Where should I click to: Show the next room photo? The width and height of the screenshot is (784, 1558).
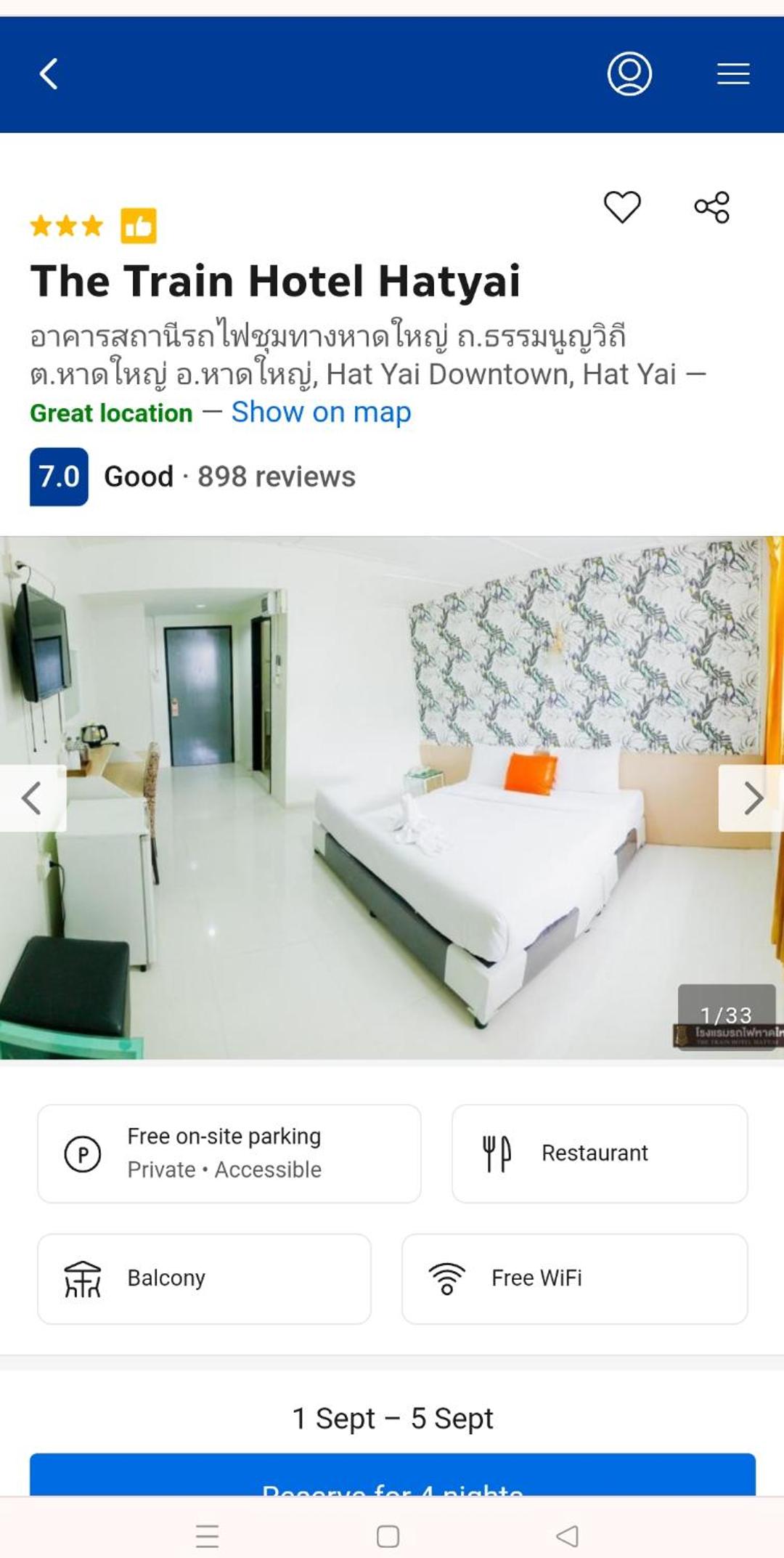point(753,798)
